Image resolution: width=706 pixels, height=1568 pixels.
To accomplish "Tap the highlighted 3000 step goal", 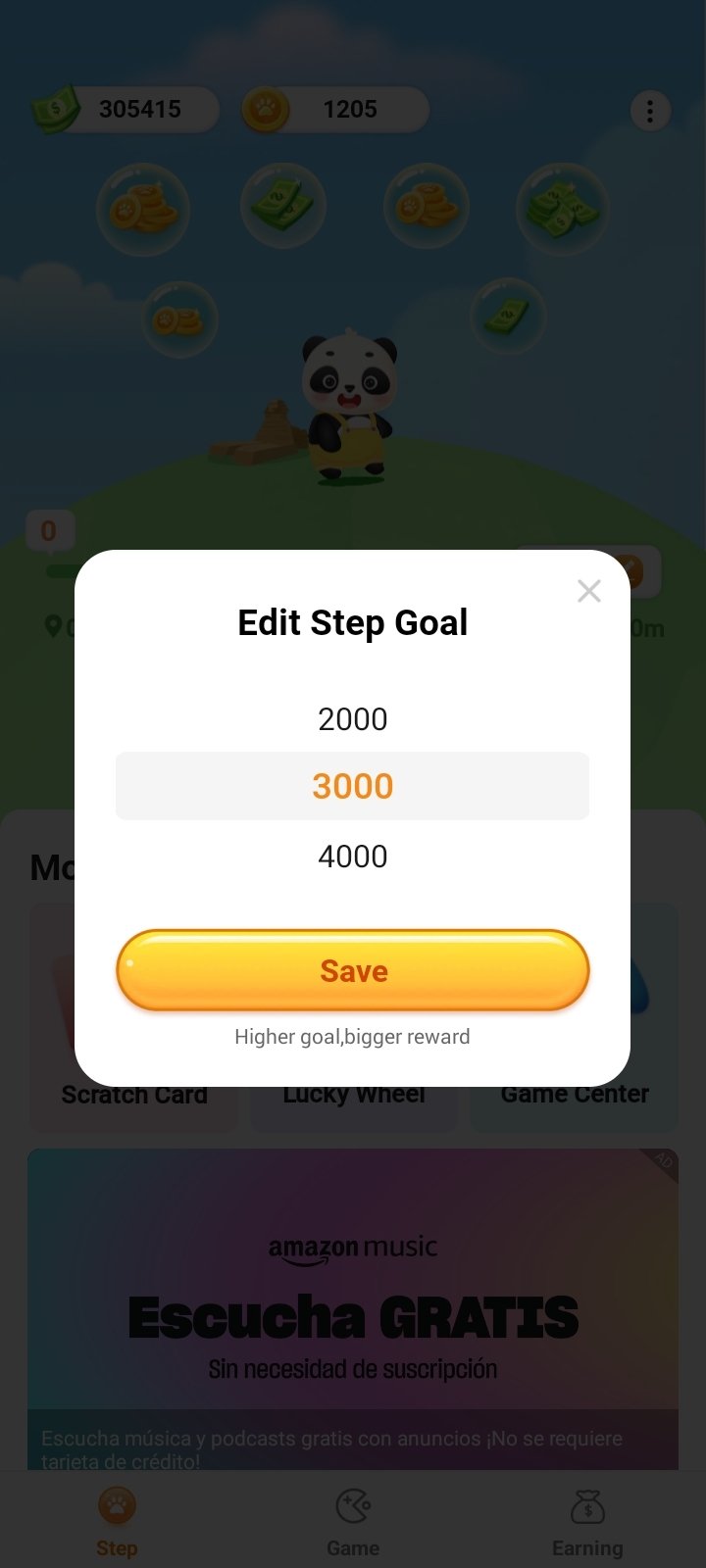I will [353, 786].
